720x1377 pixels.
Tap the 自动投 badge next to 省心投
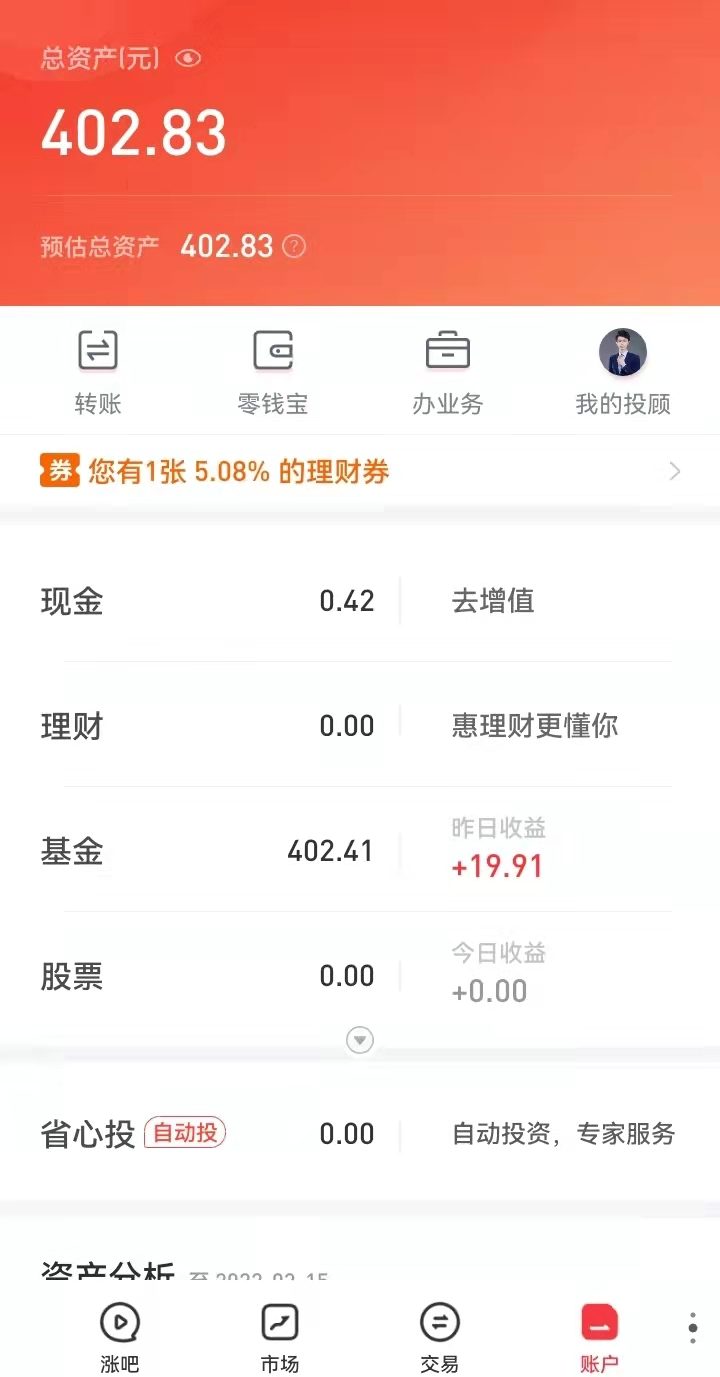coord(185,1133)
